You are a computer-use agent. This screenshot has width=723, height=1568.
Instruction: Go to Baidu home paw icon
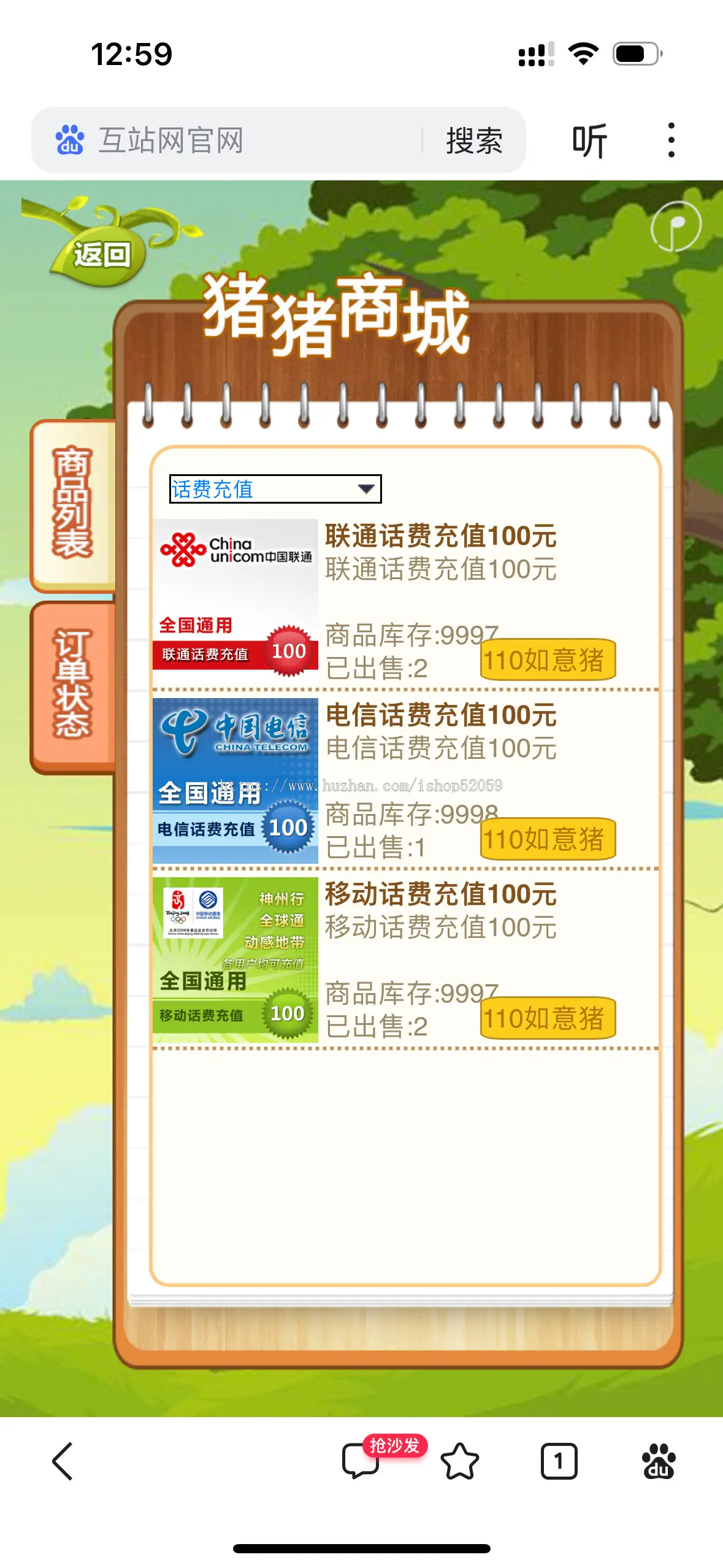658,1461
